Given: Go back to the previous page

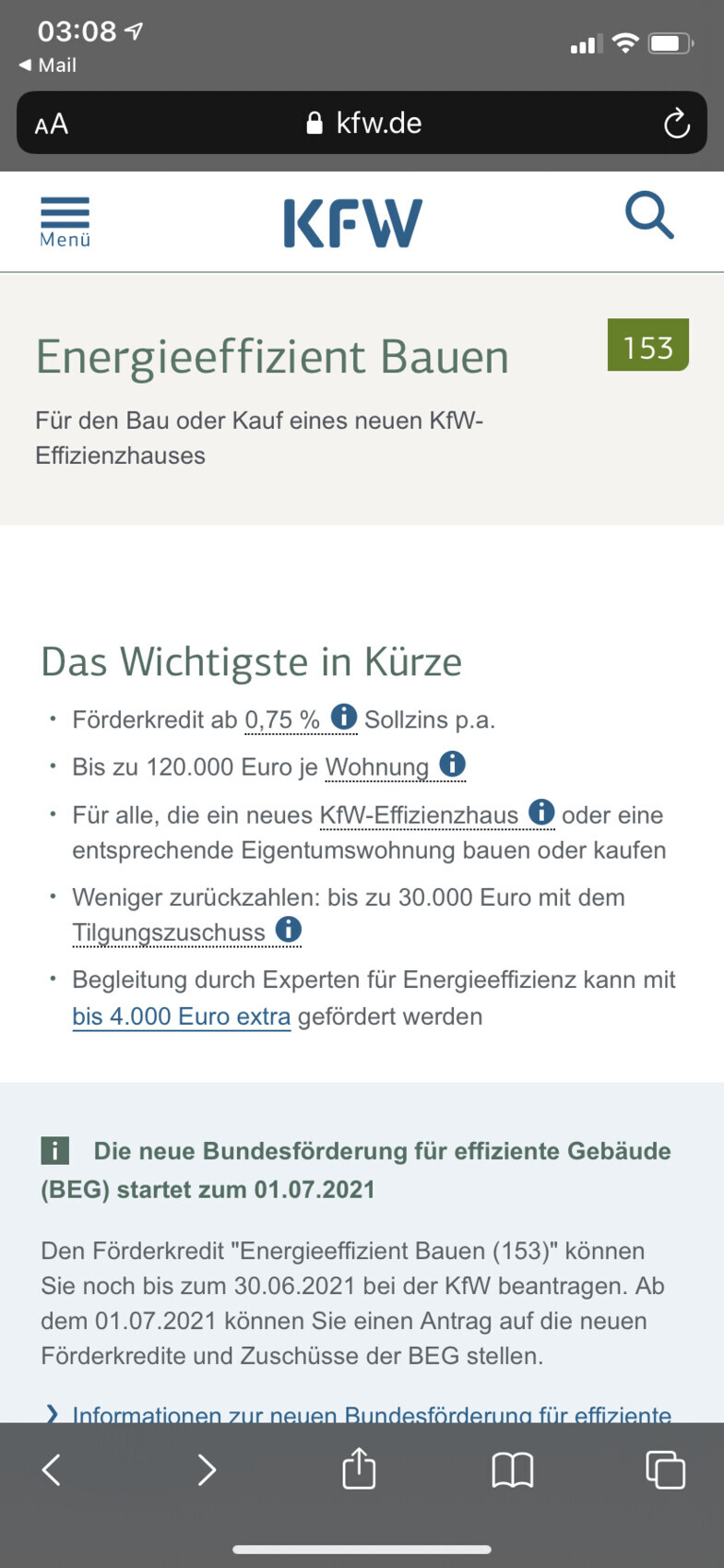Looking at the screenshot, I should [53, 1469].
